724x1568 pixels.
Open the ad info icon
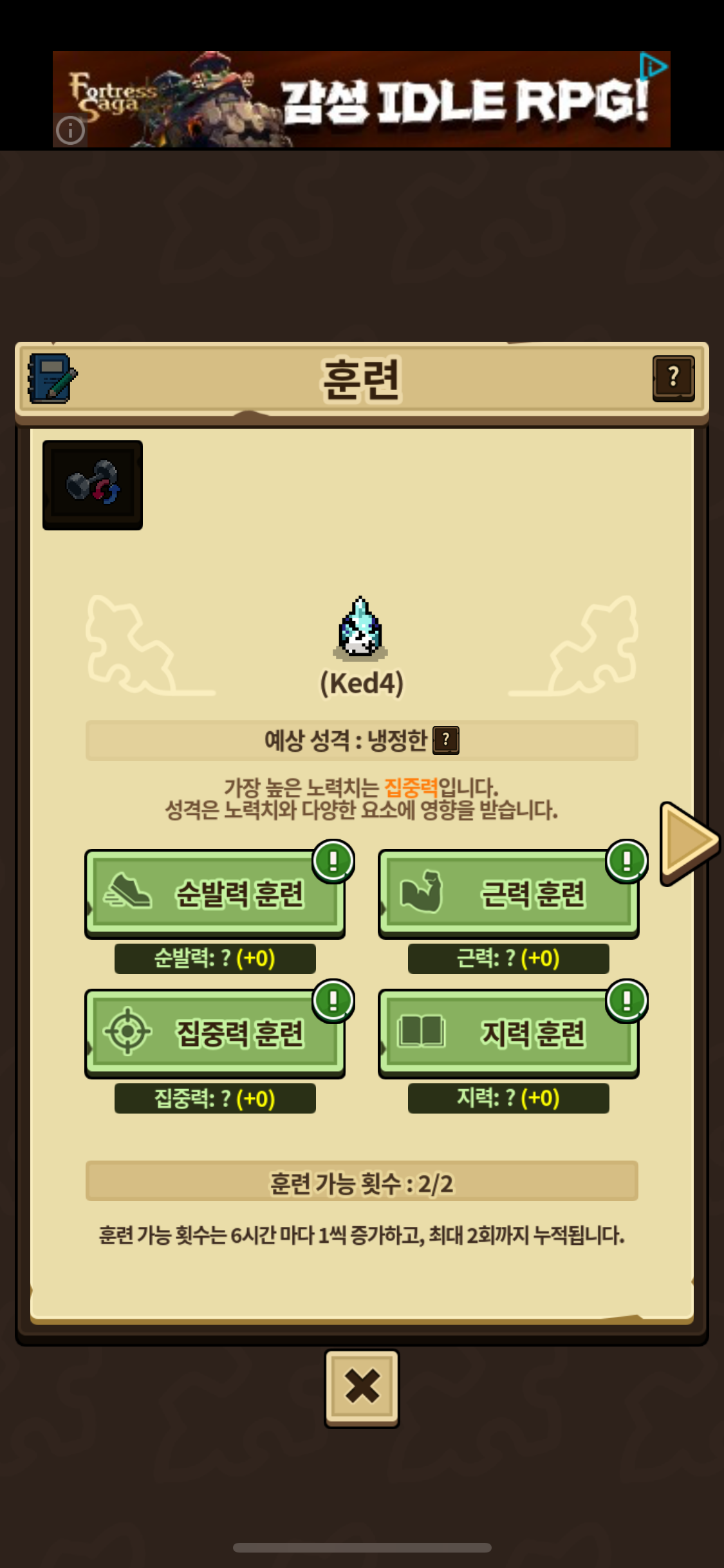click(x=70, y=131)
